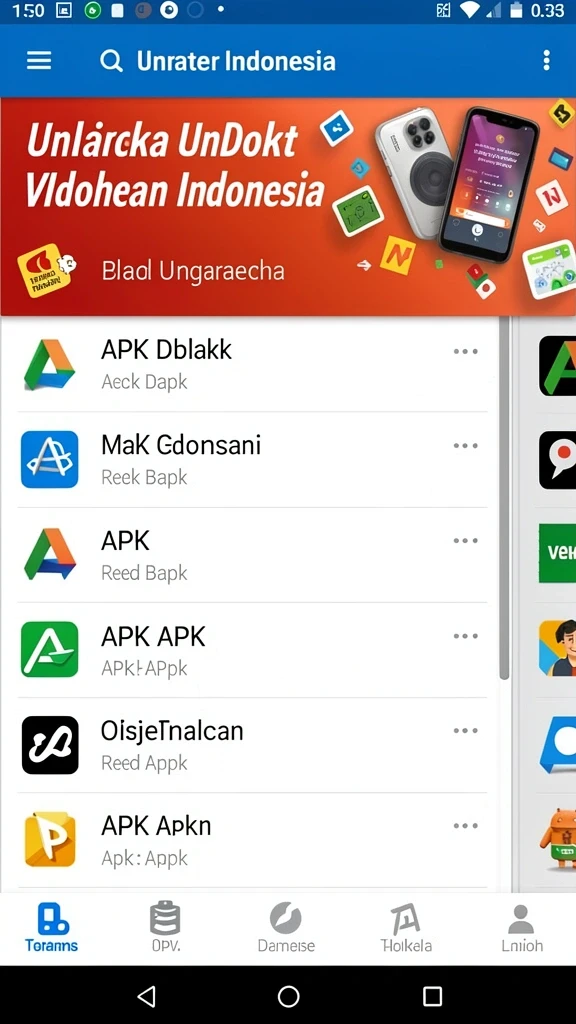Screen dimensions: 576x1024
Task: Select the APK row with Reed Bapk
Action: pos(252,555)
